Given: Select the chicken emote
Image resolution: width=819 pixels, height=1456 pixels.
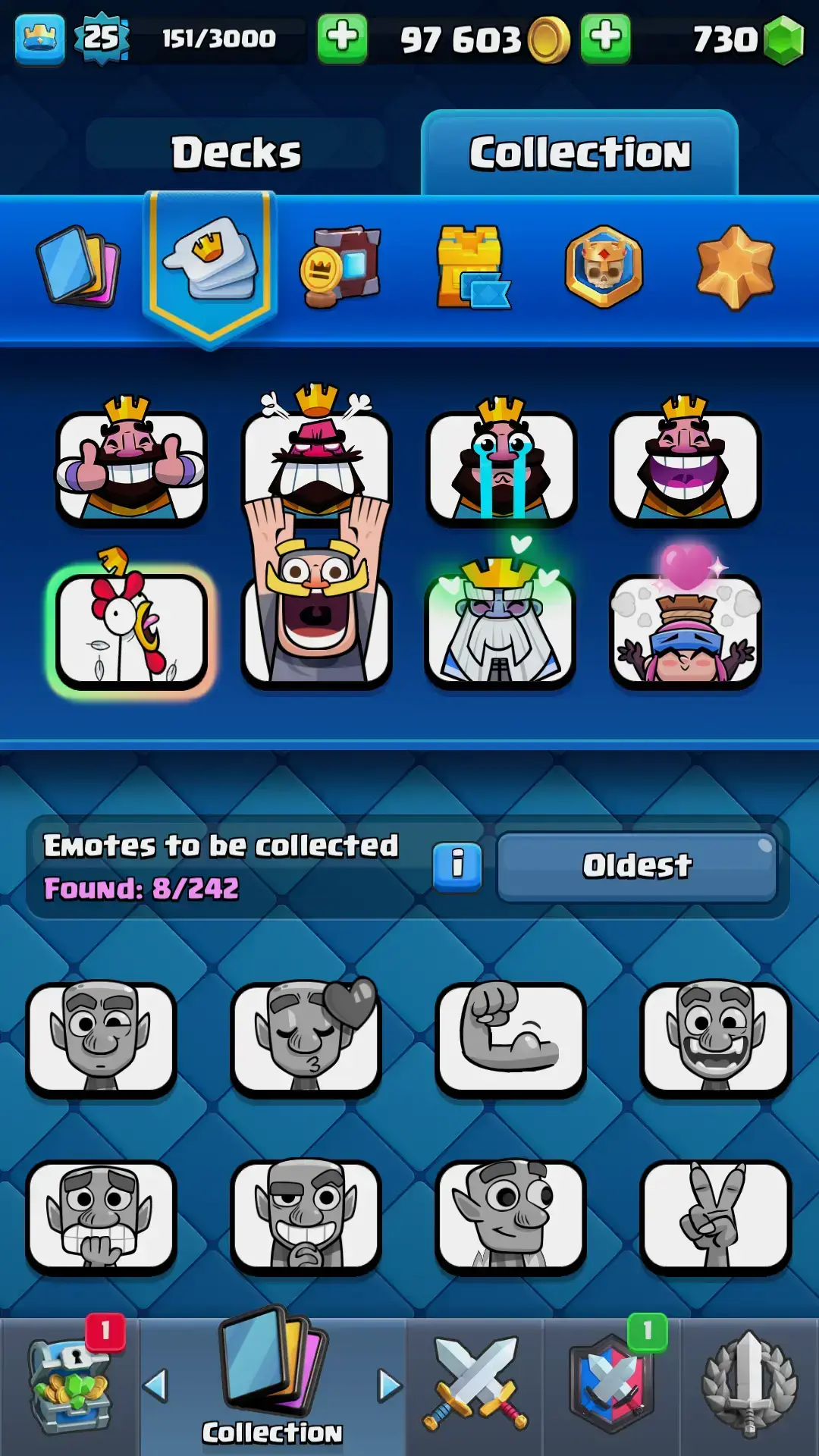Looking at the screenshot, I should [x=130, y=629].
